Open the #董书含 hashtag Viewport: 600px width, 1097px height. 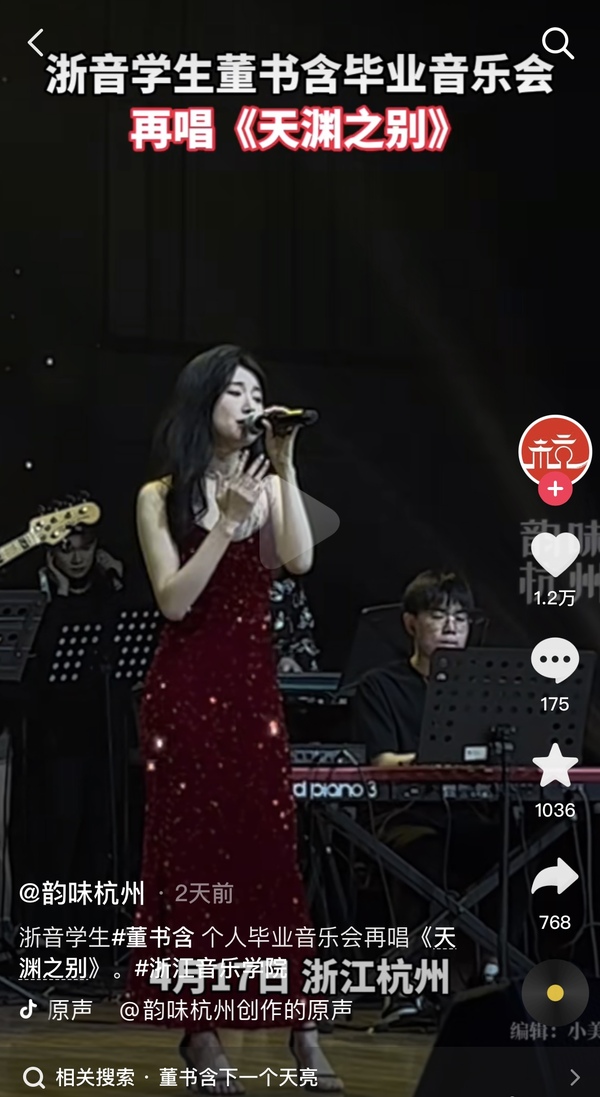154,938
